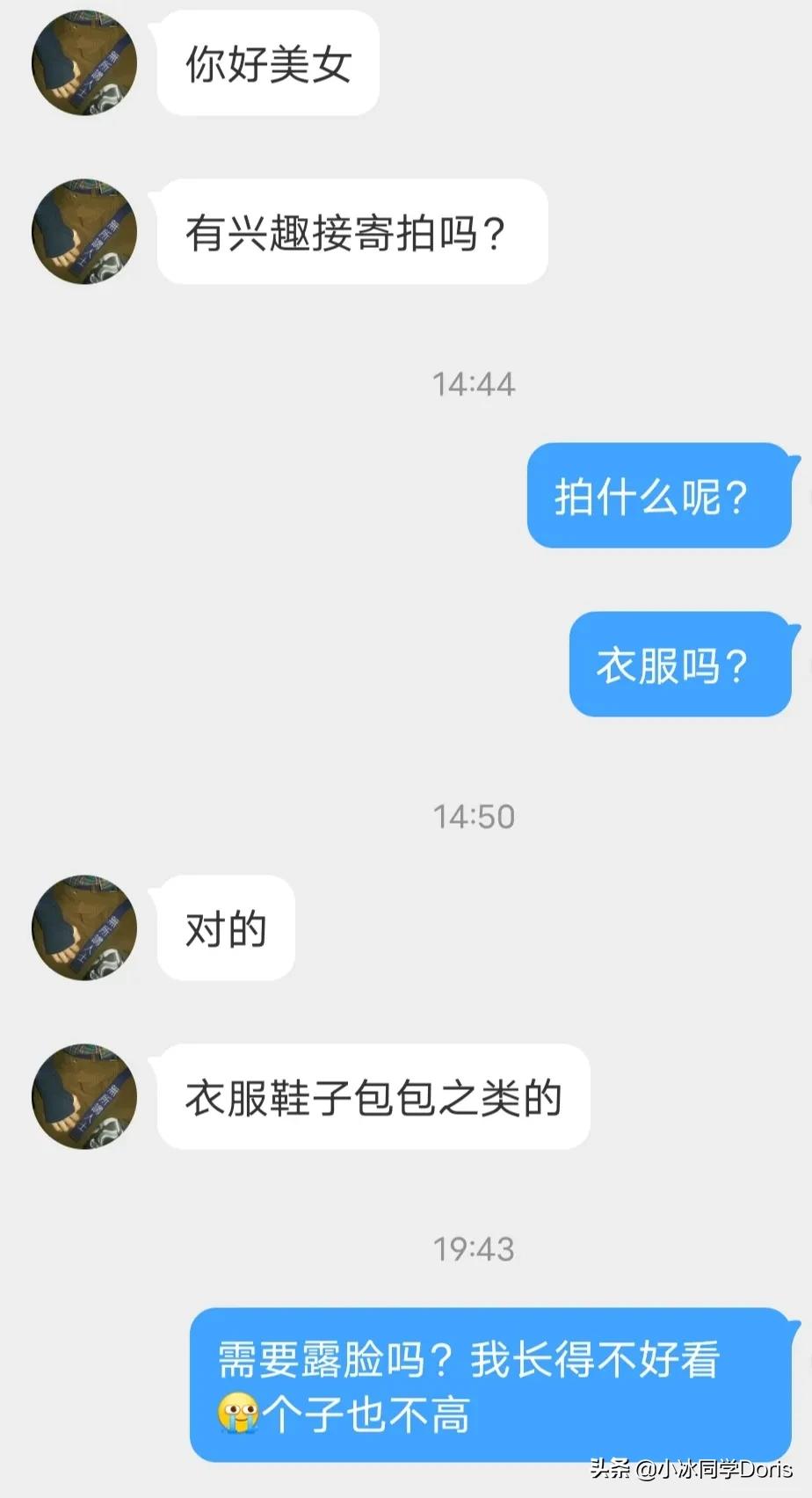
Task: Click the 14:44 timestamp
Action: (473, 384)
